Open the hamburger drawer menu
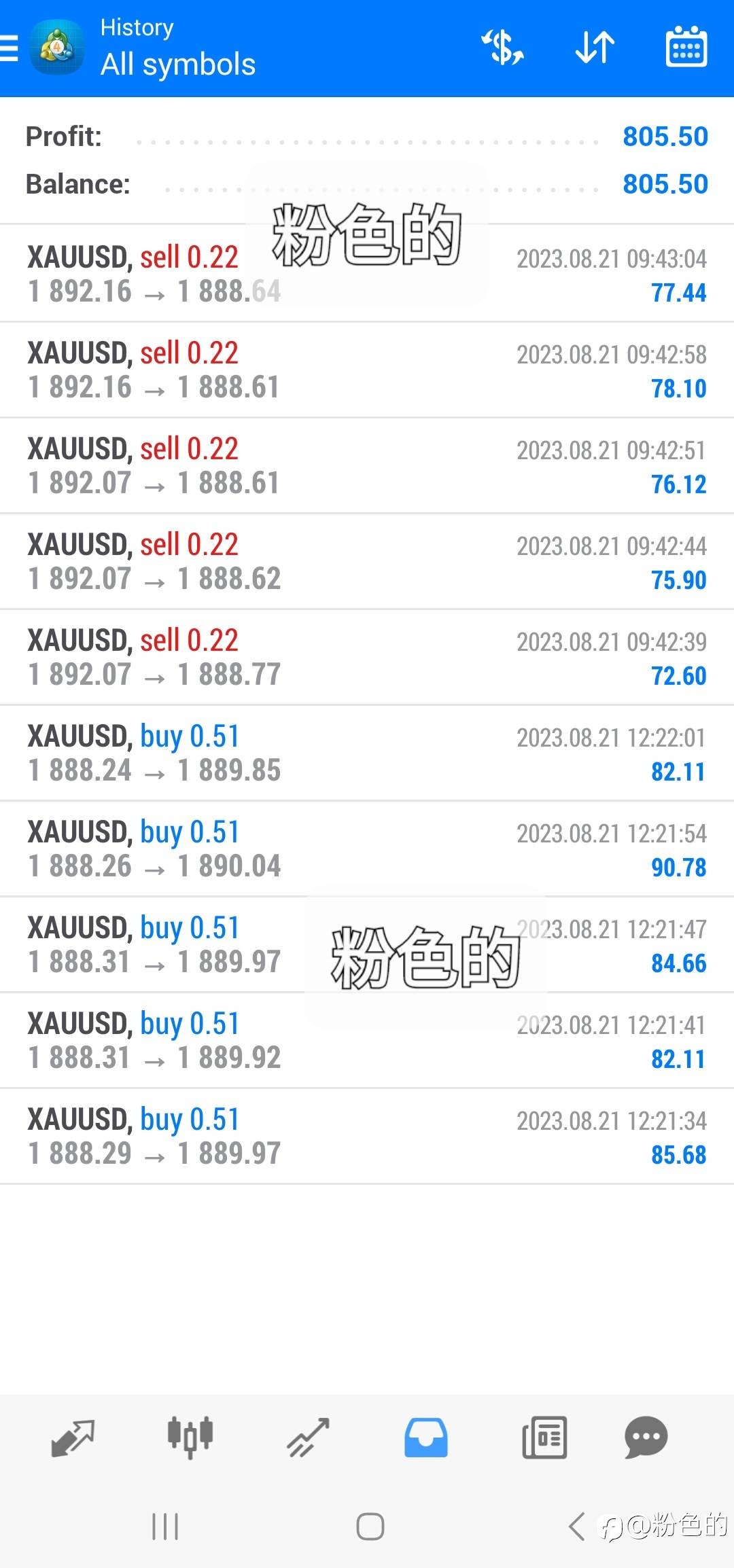The image size is (734, 1568). (x=8, y=48)
